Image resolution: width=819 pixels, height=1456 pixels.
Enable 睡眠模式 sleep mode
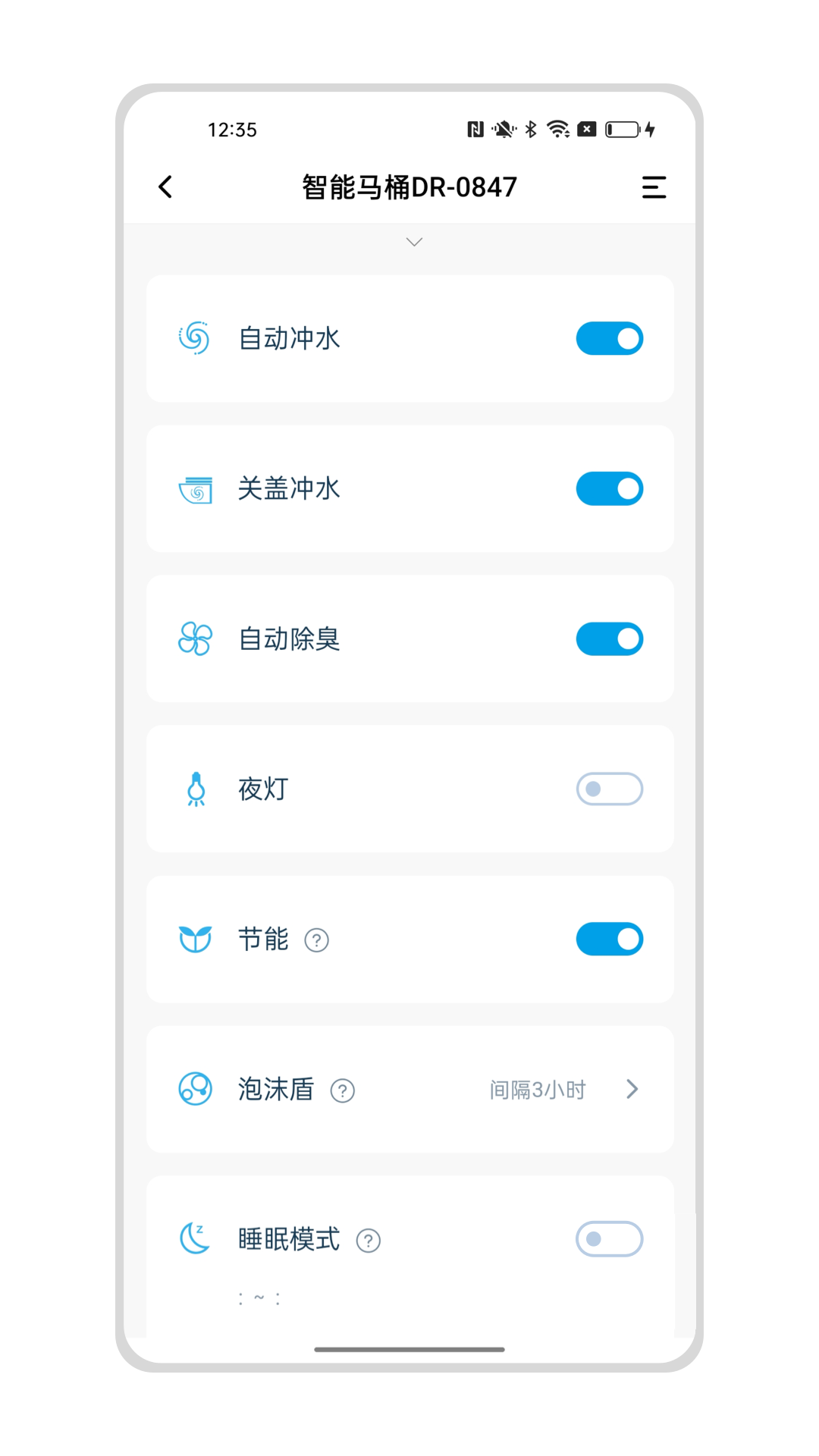[609, 1238]
